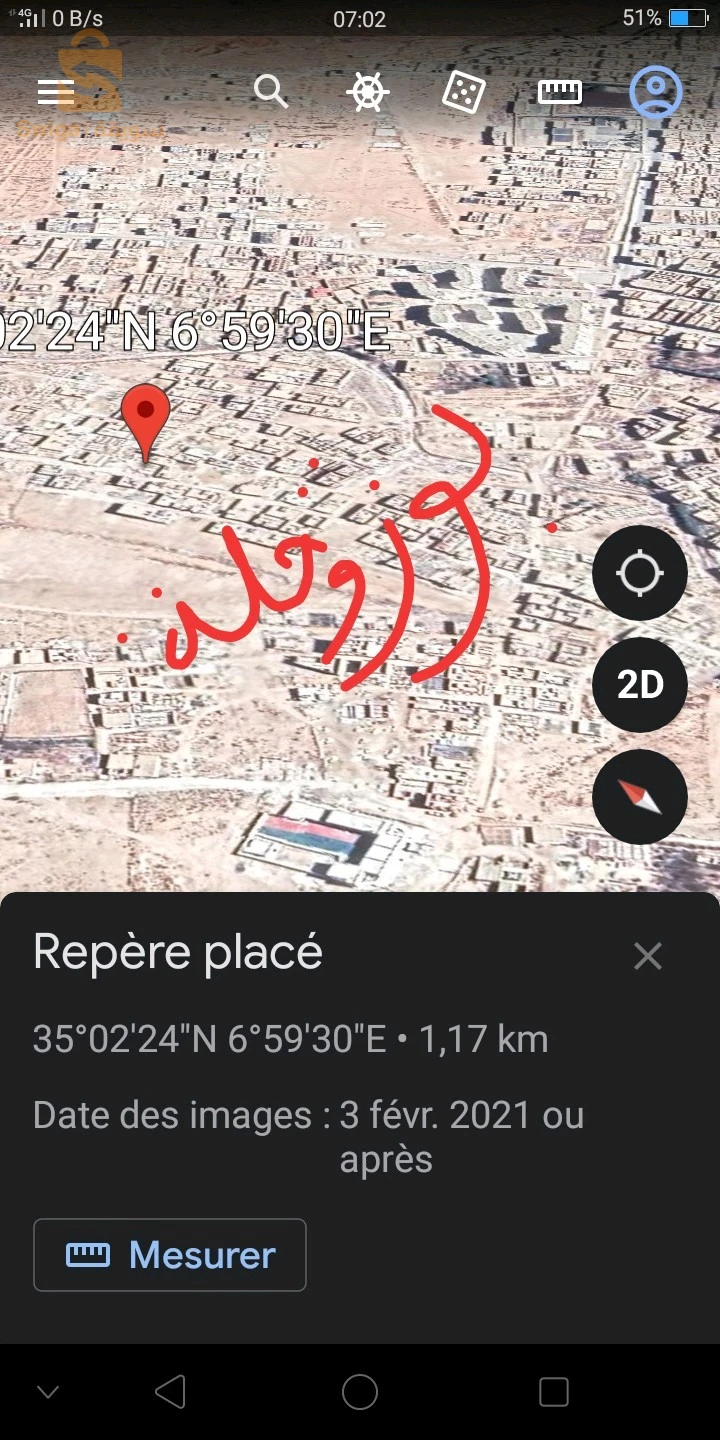The image size is (720, 1440).
Task: Reset orientation with the compass icon
Action: point(639,796)
